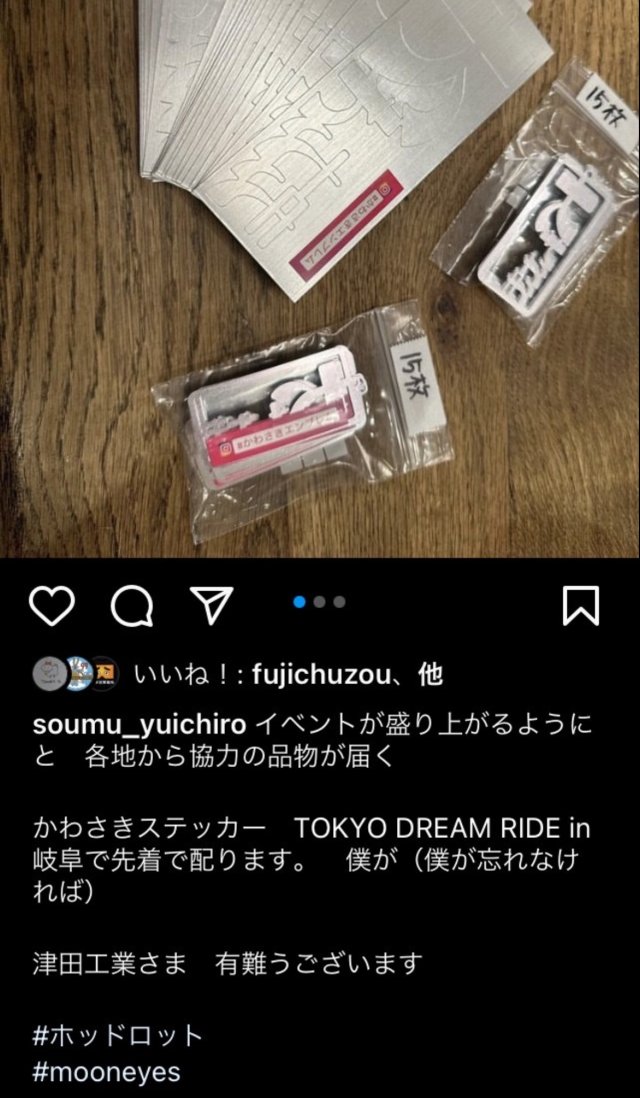Open comments with the speech bubble icon
640x1098 pixels.
tap(132, 605)
